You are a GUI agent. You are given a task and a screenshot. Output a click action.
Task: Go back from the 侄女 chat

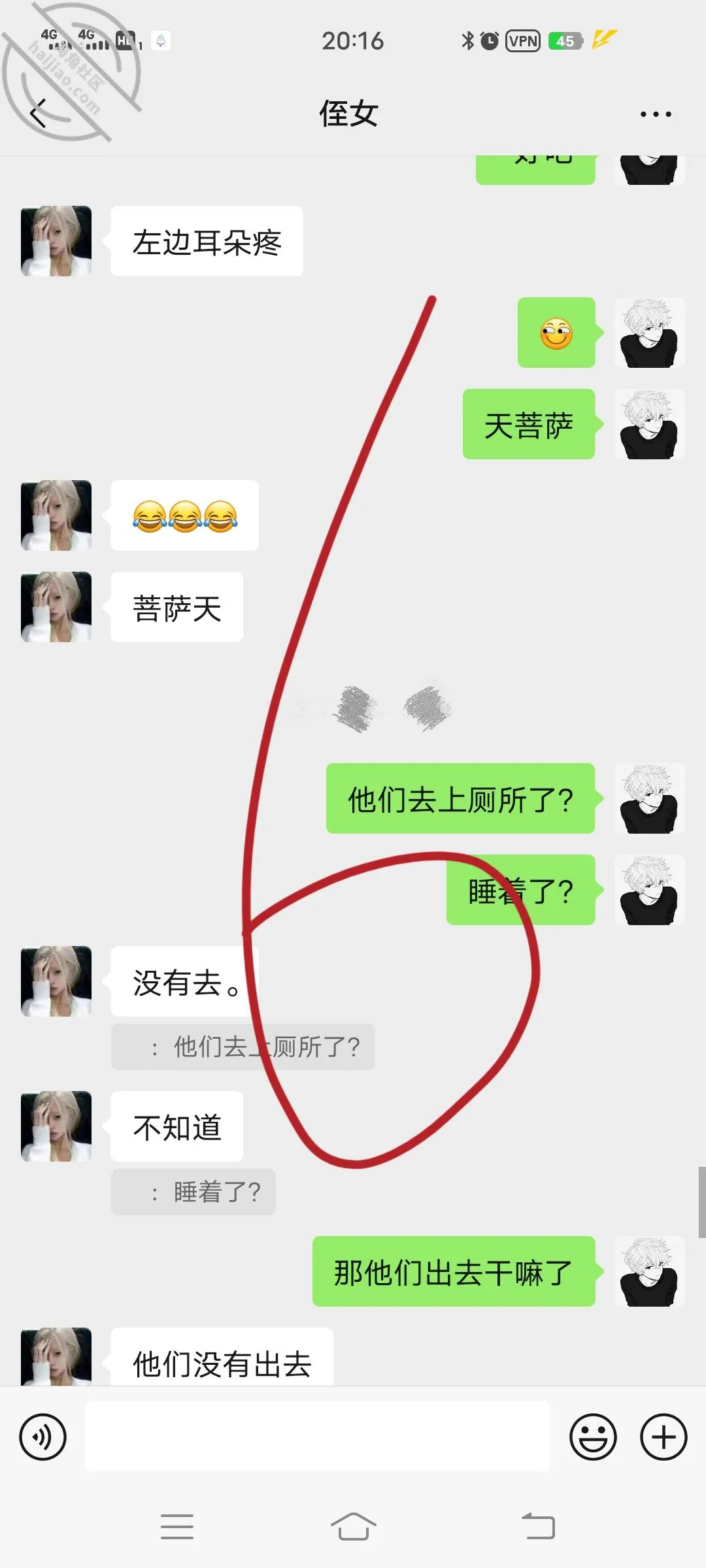(39, 114)
